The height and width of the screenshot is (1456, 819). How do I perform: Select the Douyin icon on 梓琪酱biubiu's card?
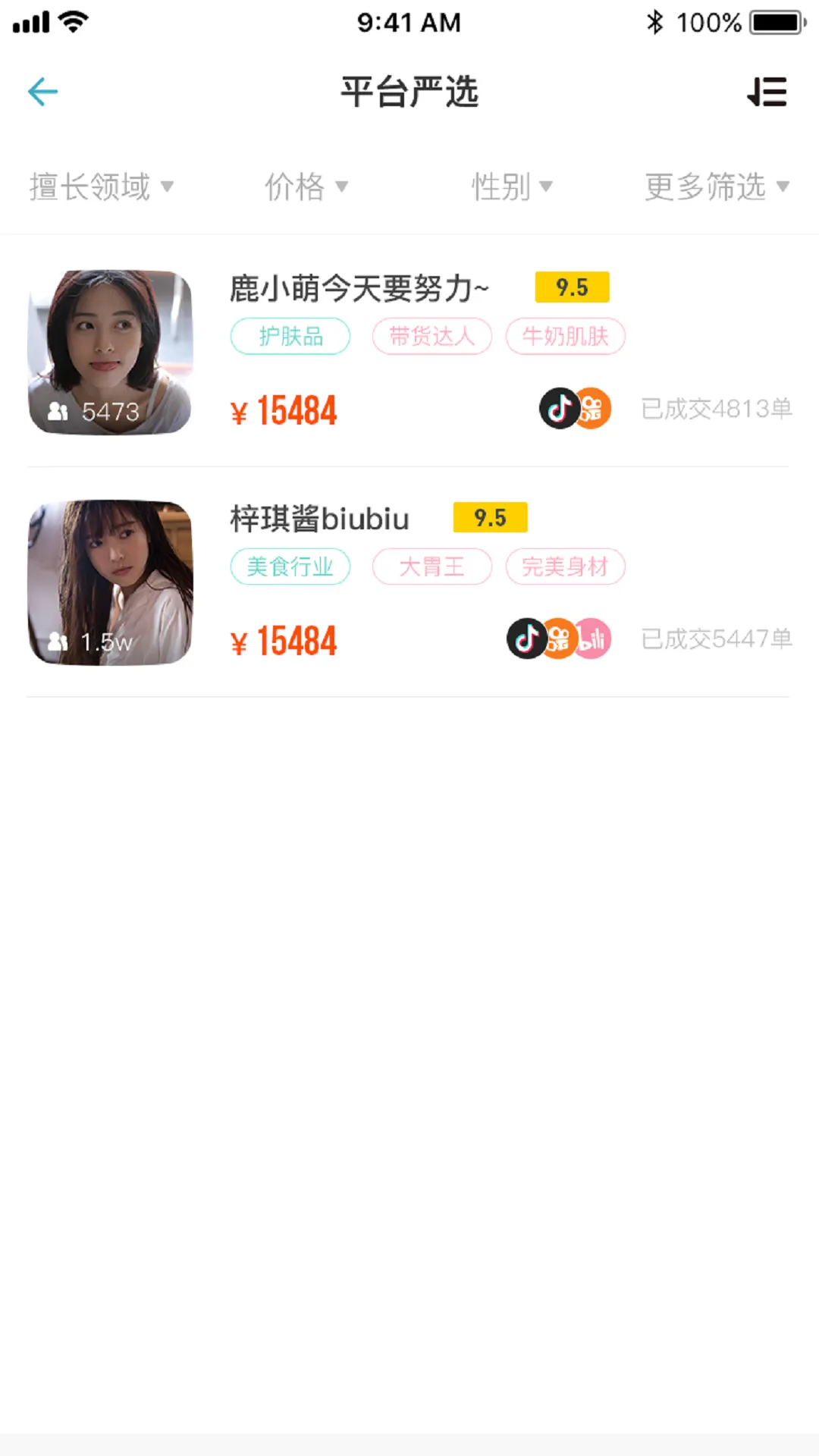click(x=526, y=639)
